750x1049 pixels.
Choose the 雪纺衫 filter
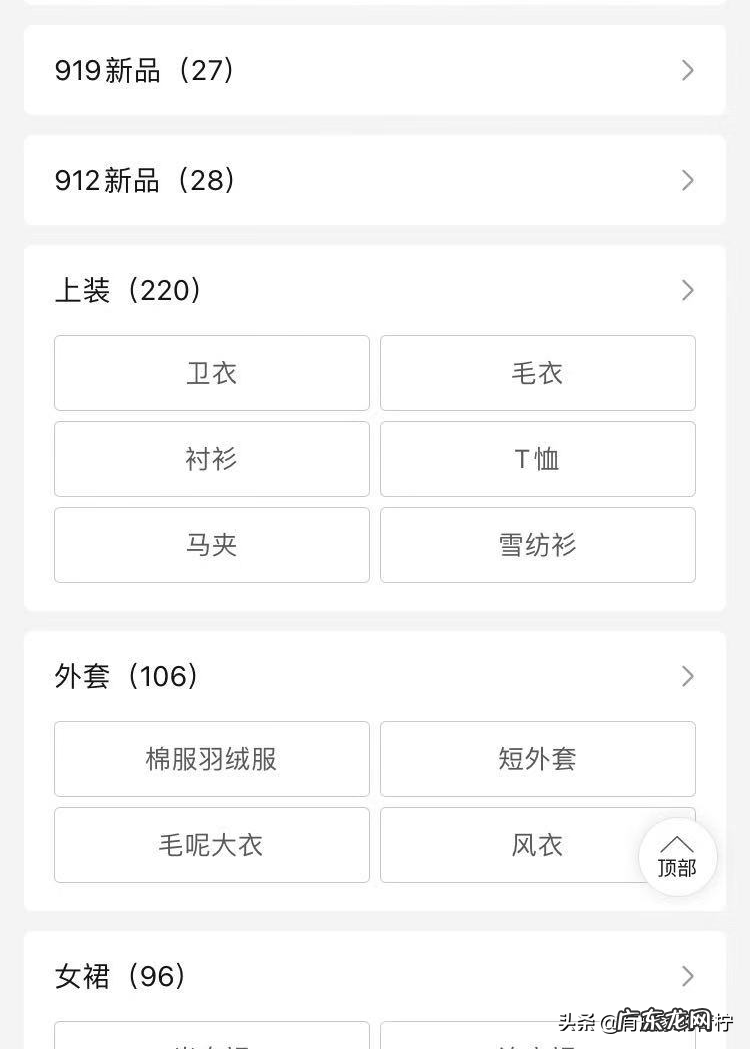point(537,545)
